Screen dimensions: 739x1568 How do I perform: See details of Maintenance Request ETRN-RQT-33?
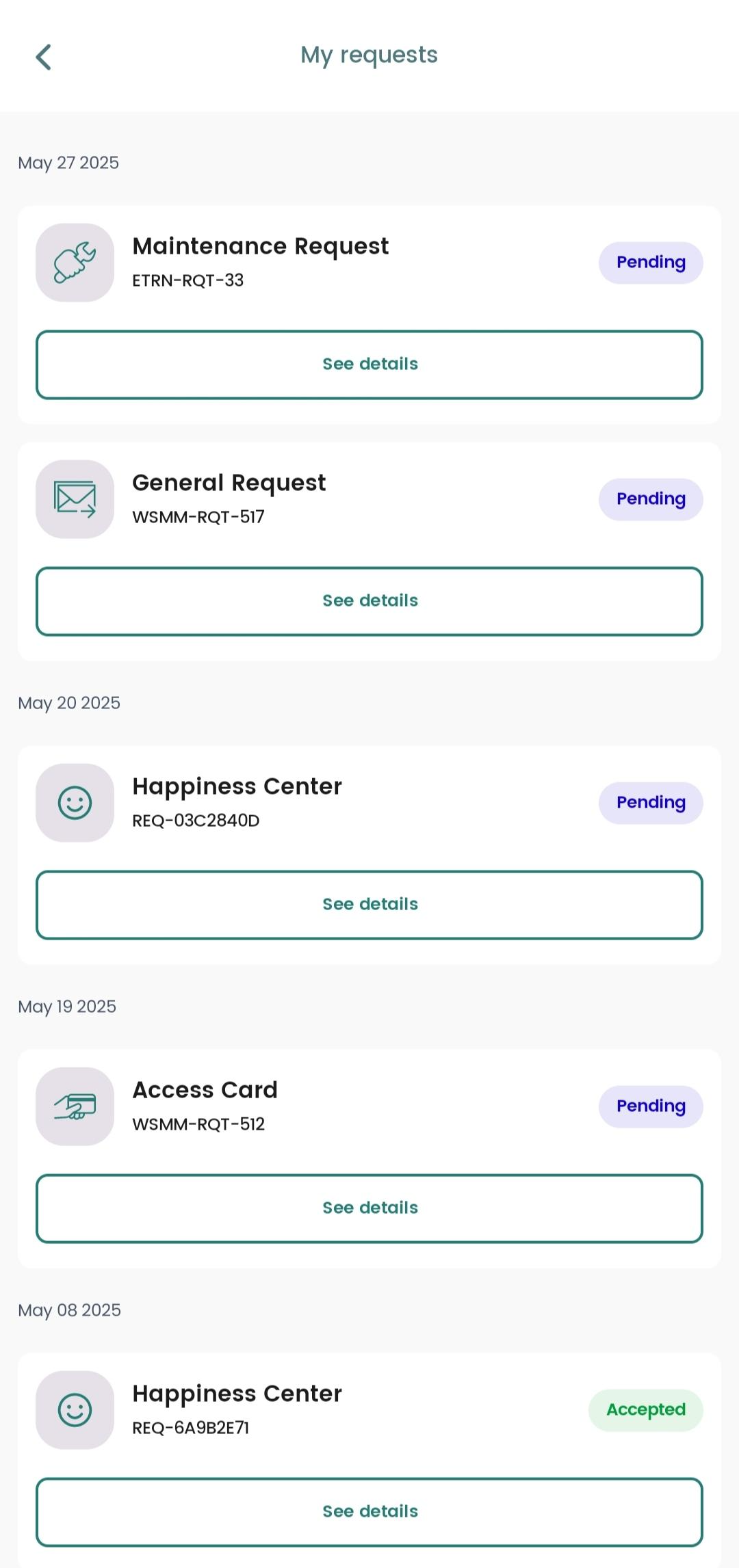(x=369, y=364)
